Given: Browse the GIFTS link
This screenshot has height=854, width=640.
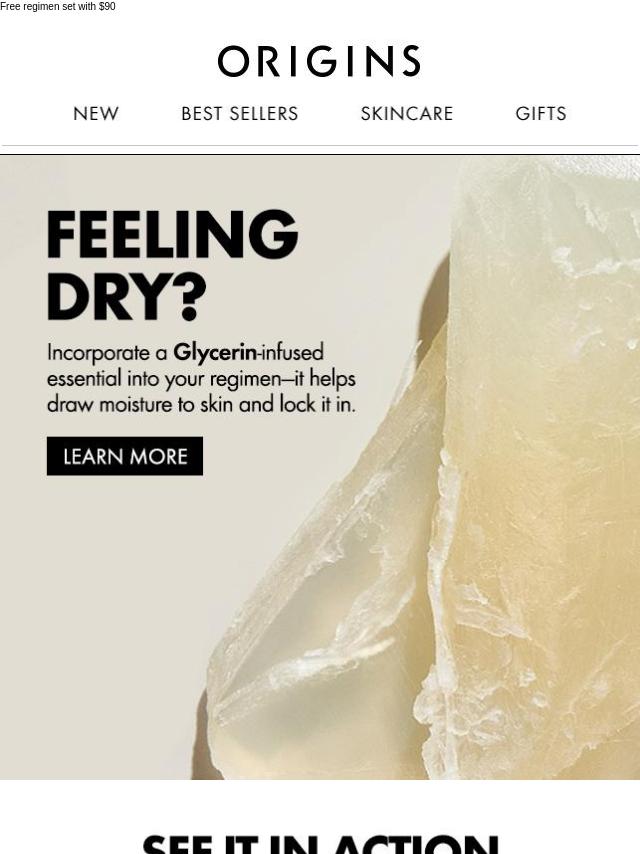Looking at the screenshot, I should coord(541,114).
